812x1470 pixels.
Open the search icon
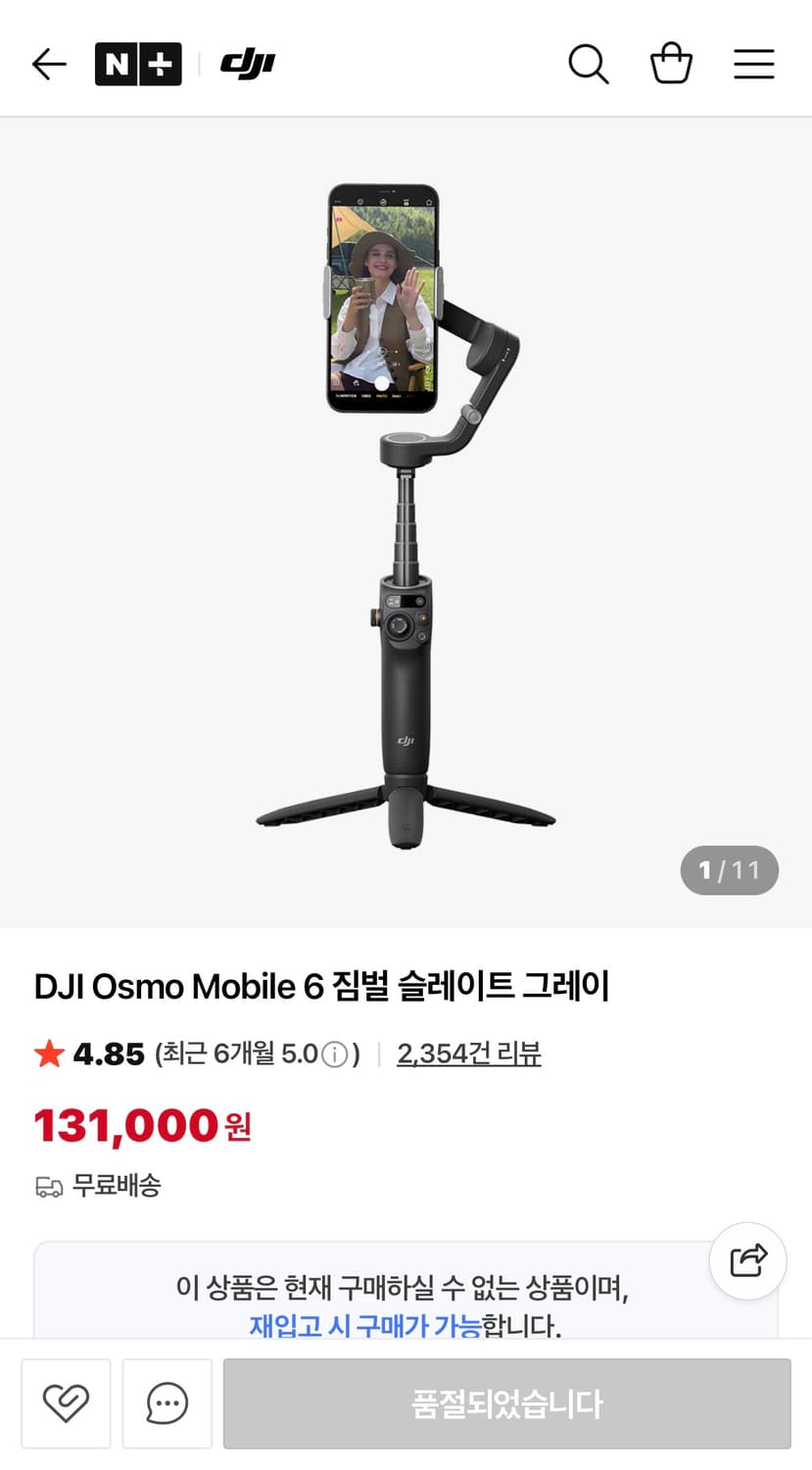(589, 64)
